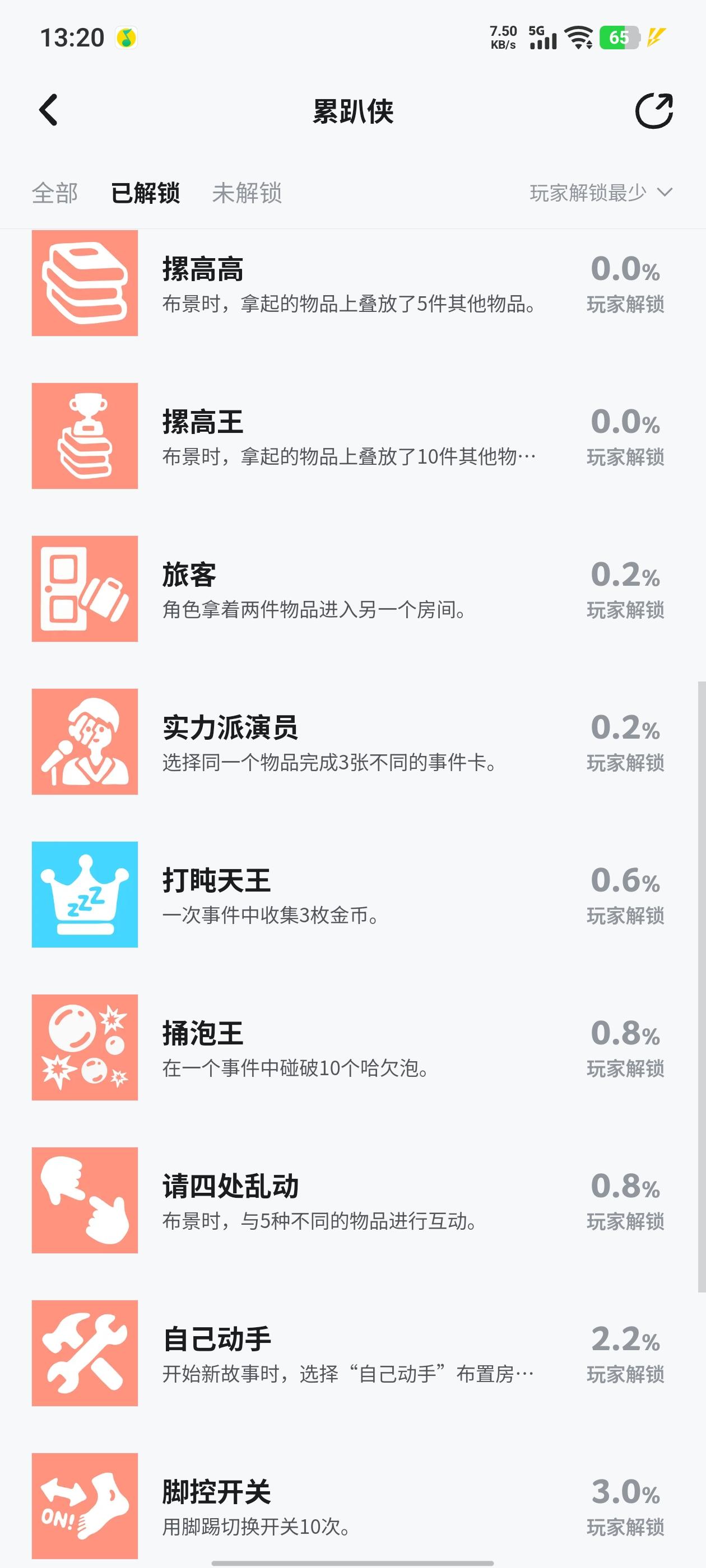Screen dimensions: 706x1568
Task: Select the 自己动手 crossed tools icon
Action: pyautogui.click(x=85, y=1352)
